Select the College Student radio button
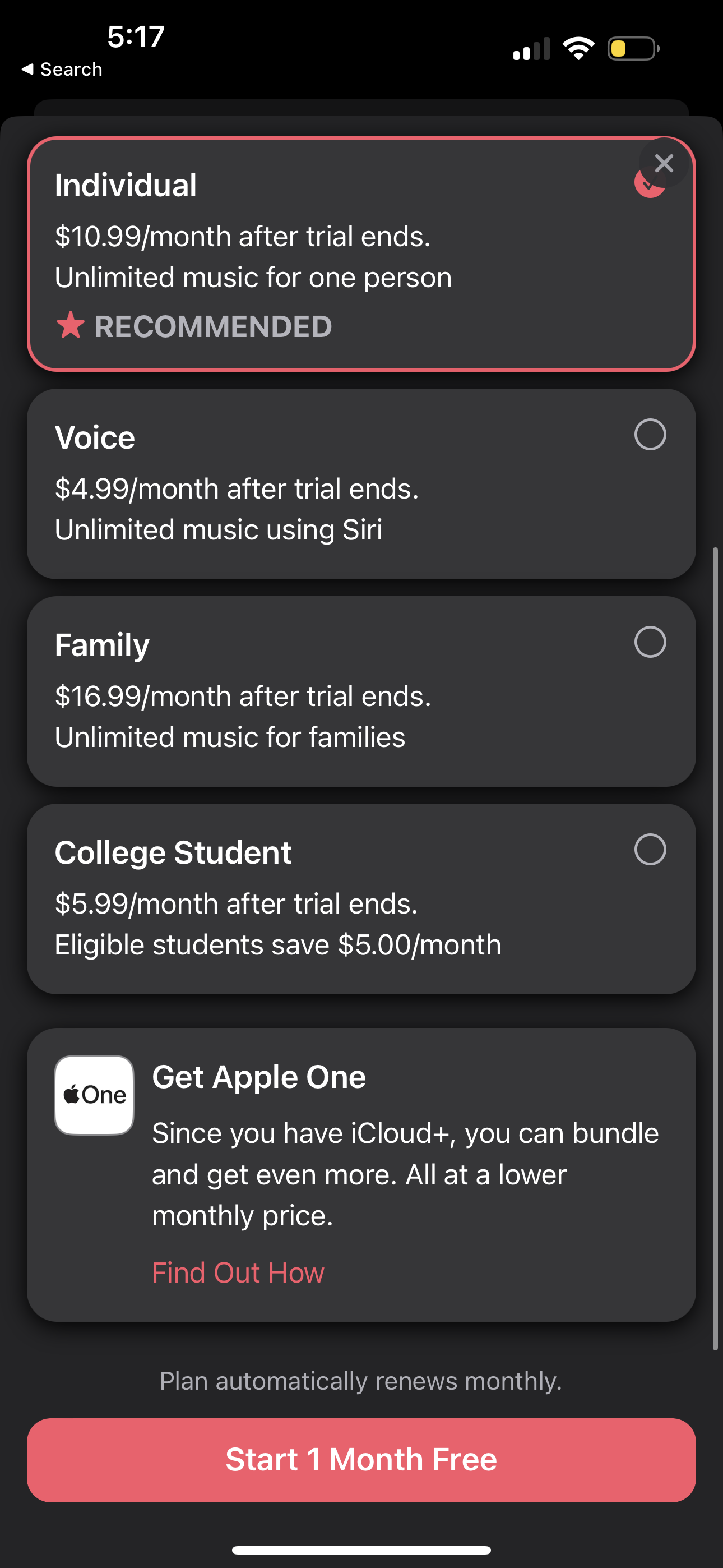The image size is (723, 1568). 651,850
